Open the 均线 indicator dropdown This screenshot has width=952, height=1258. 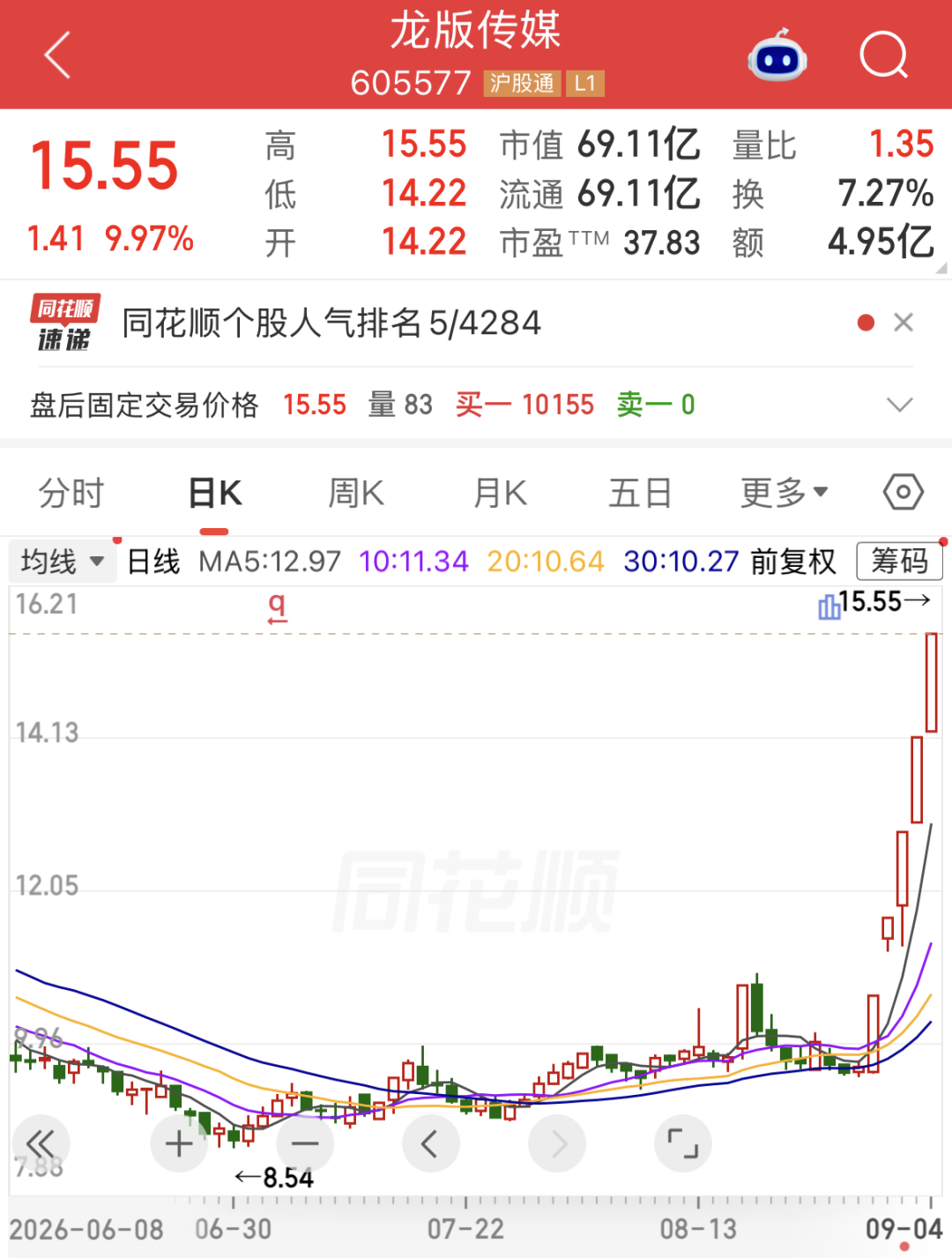(63, 562)
